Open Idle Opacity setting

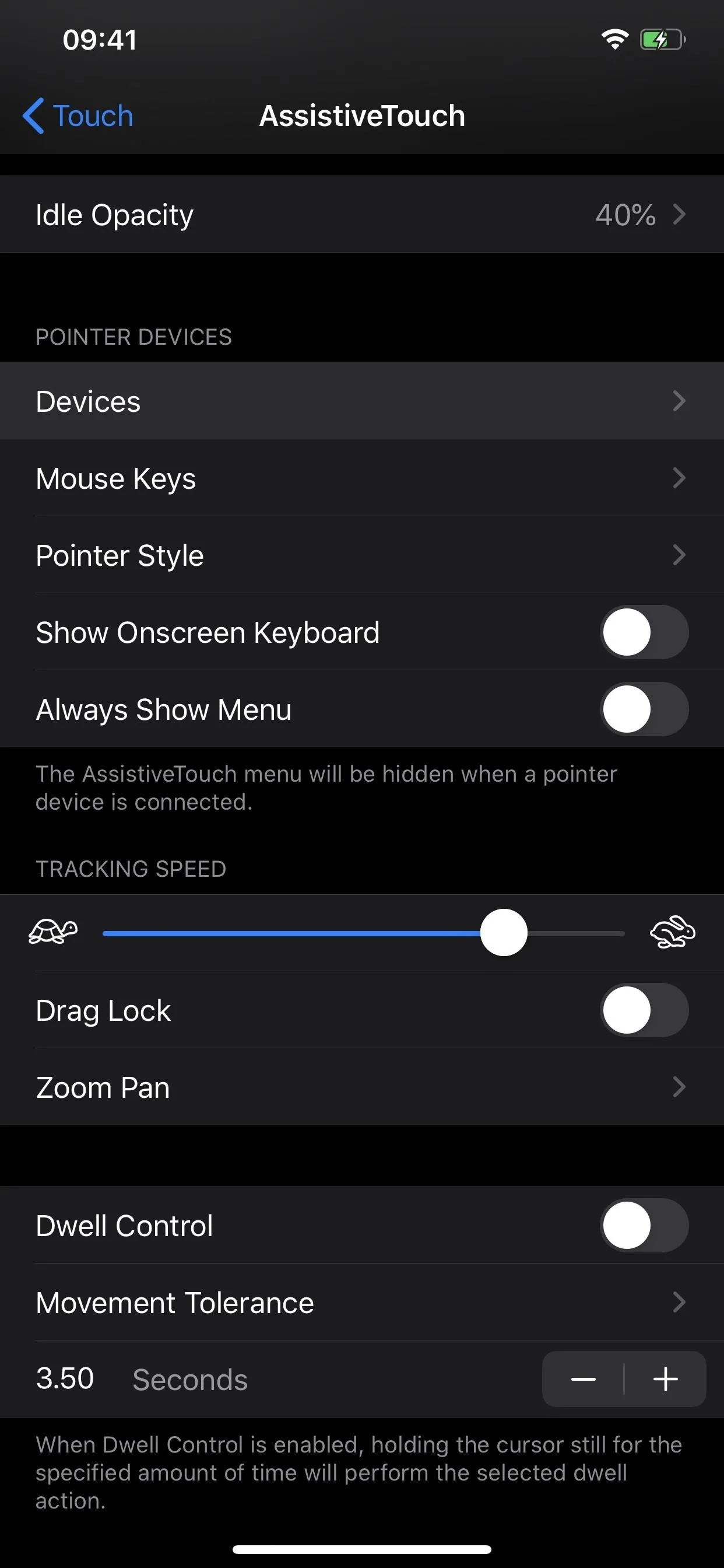[362, 214]
